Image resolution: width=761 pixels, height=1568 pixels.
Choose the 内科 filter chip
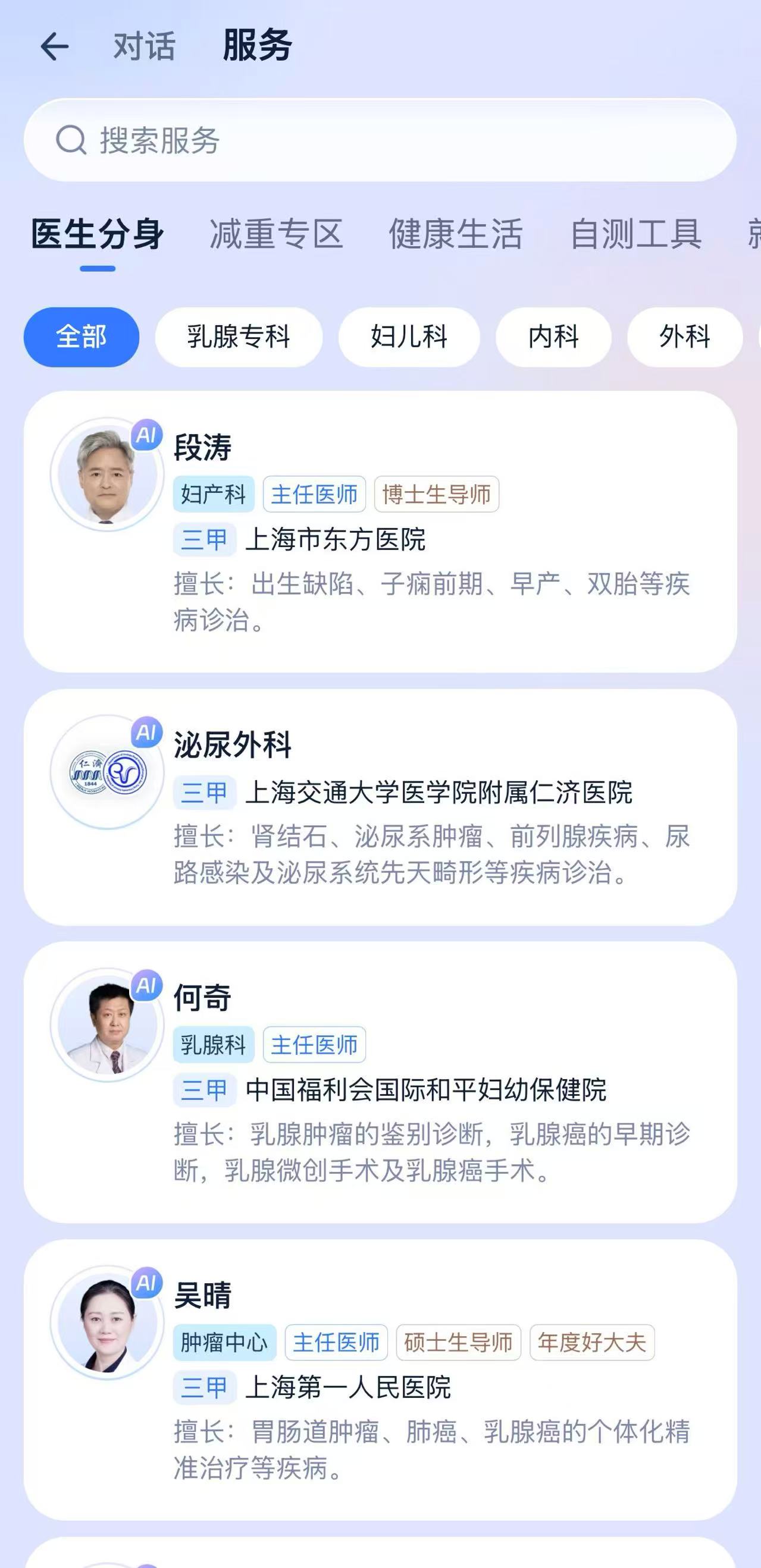click(553, 337)
